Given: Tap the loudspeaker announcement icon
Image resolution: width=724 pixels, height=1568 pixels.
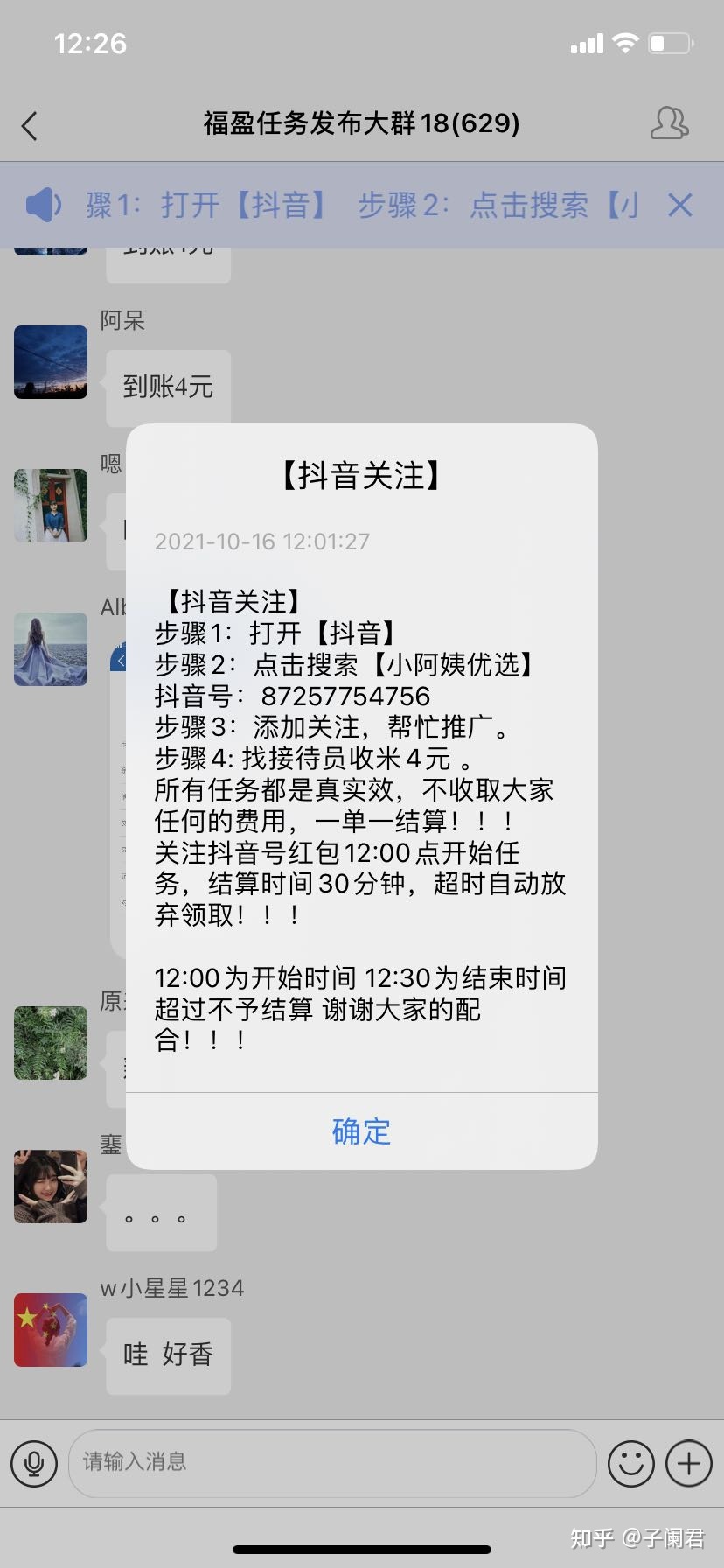Looking at the screenshot, I should (41, 204).
